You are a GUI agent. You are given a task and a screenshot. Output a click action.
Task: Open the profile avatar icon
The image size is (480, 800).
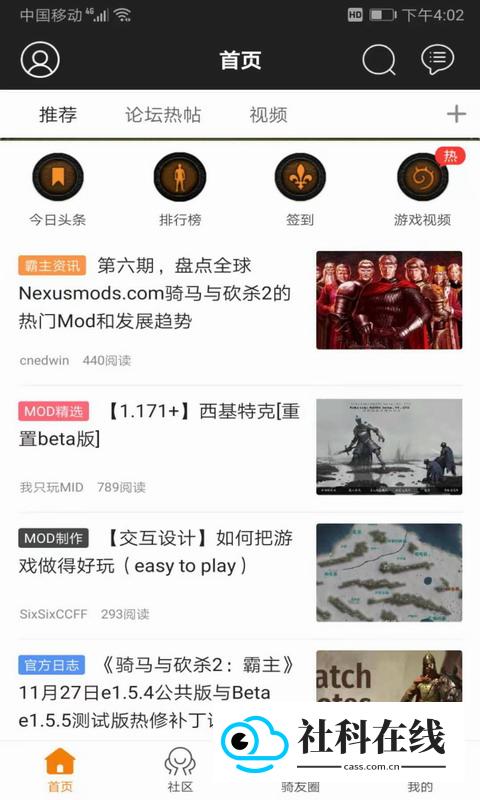(40, 59)
